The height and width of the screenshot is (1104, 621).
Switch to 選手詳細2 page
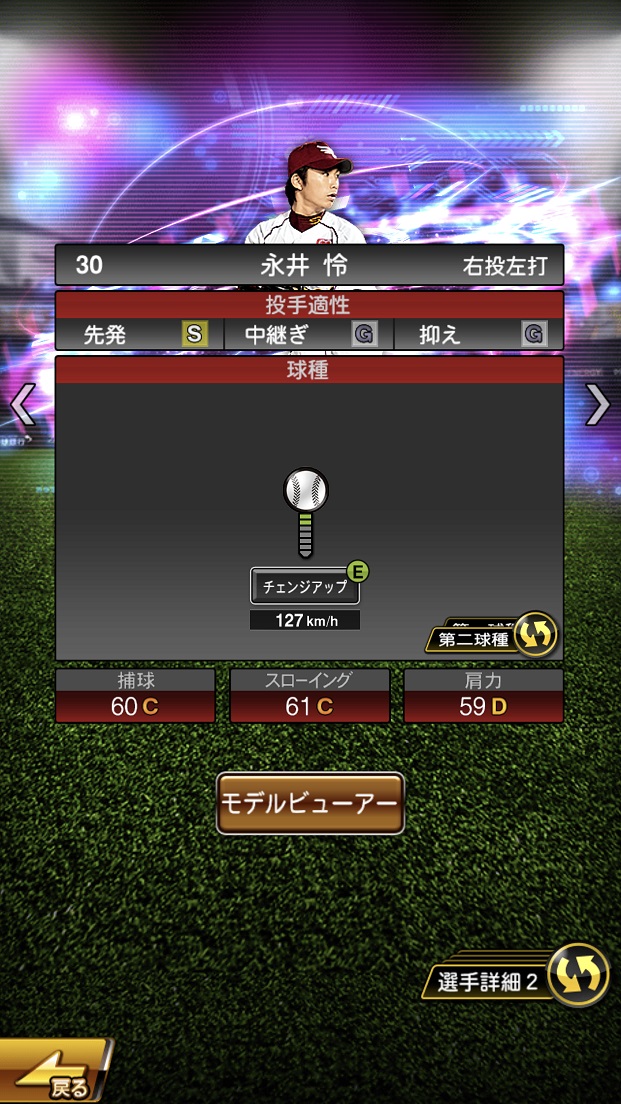[521, 978]
